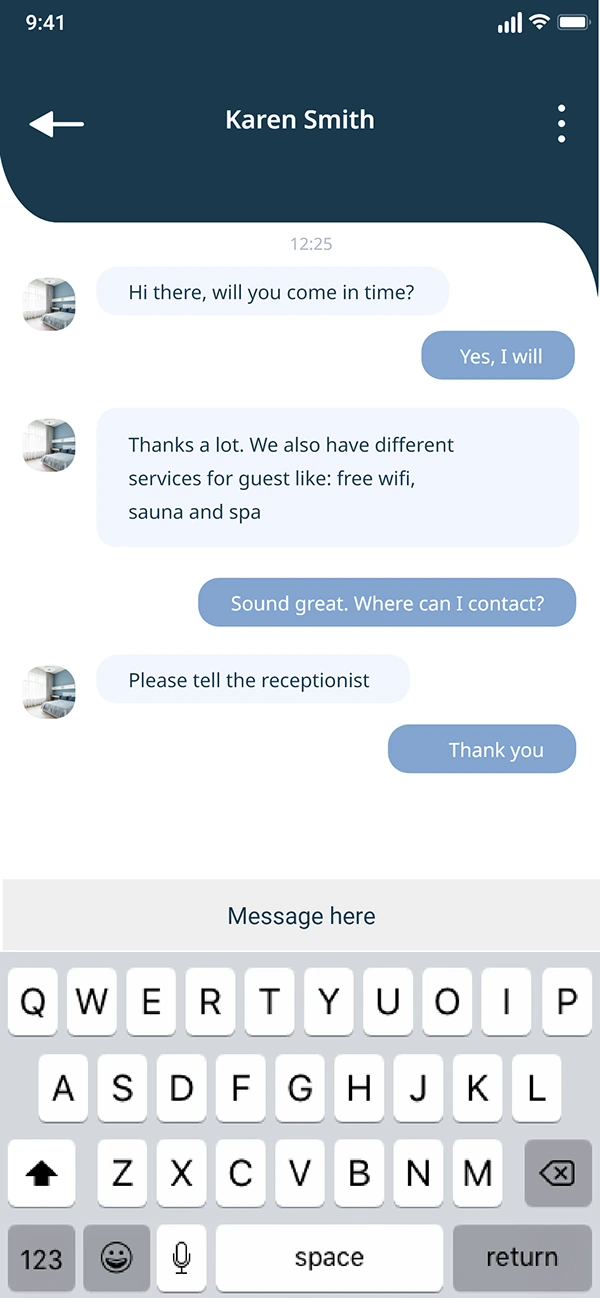Focus the "Message here" input field
This screenshot has height=1298, width=600.
(301, 916)
